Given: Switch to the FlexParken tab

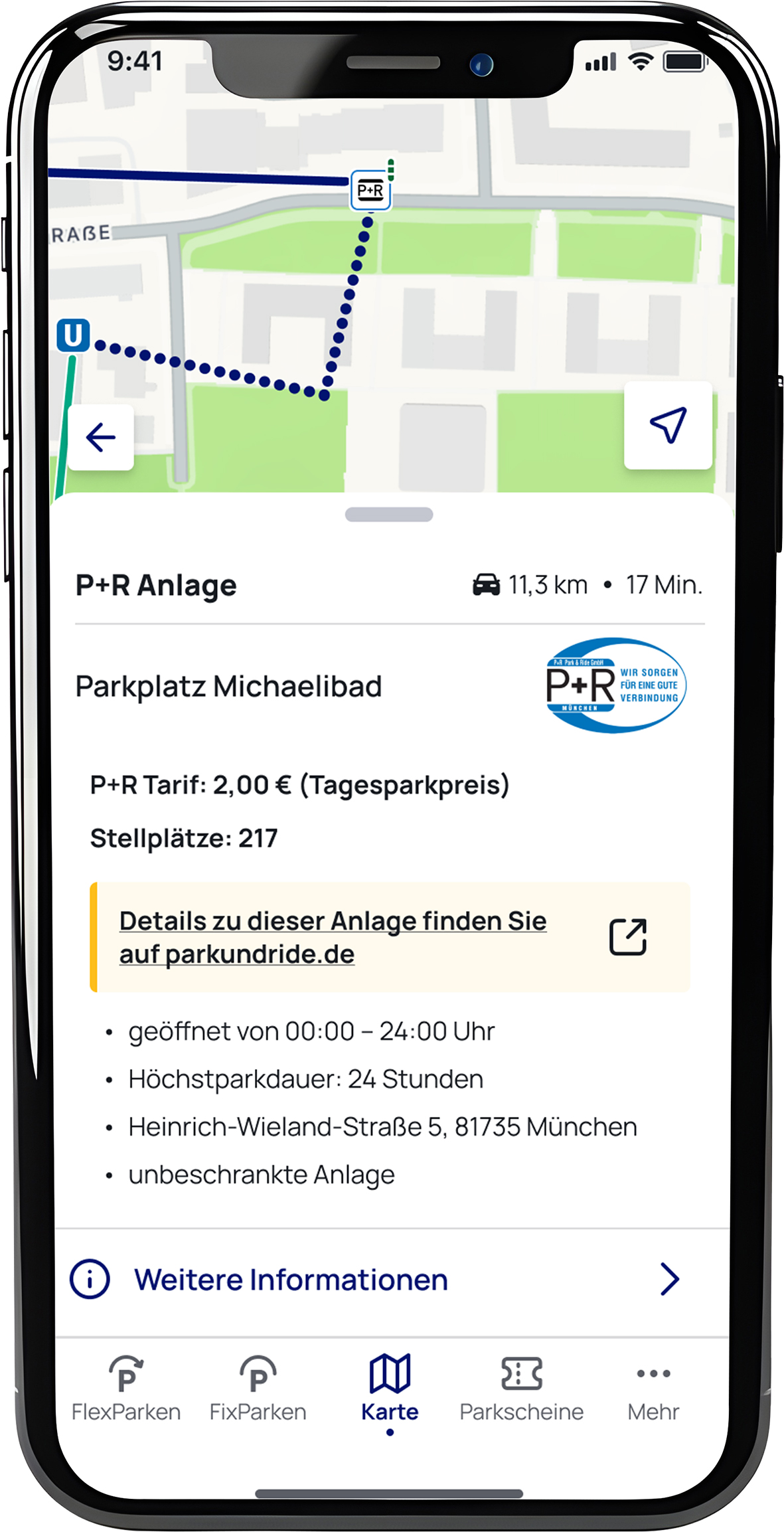Looking at the screenshot, I should point(126,1389).
